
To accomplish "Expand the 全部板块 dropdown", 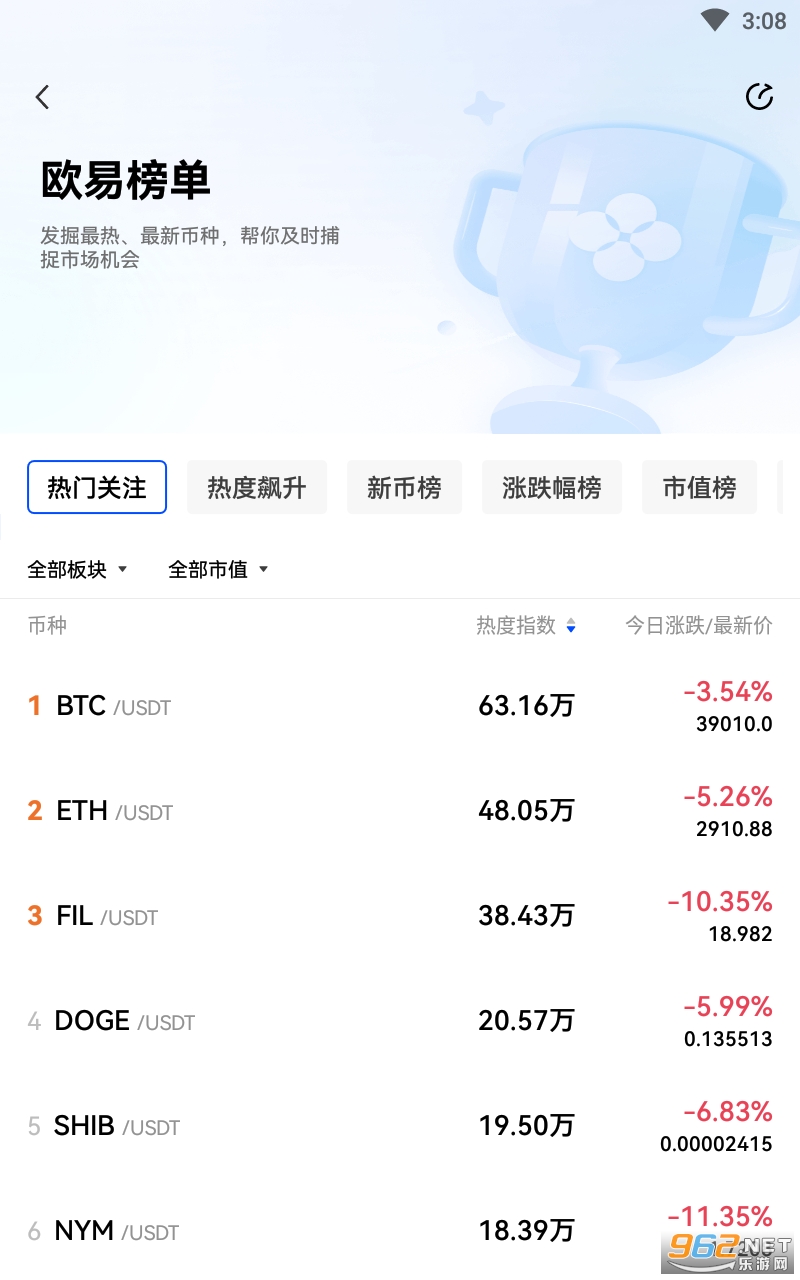I will [x=78, y=569].
